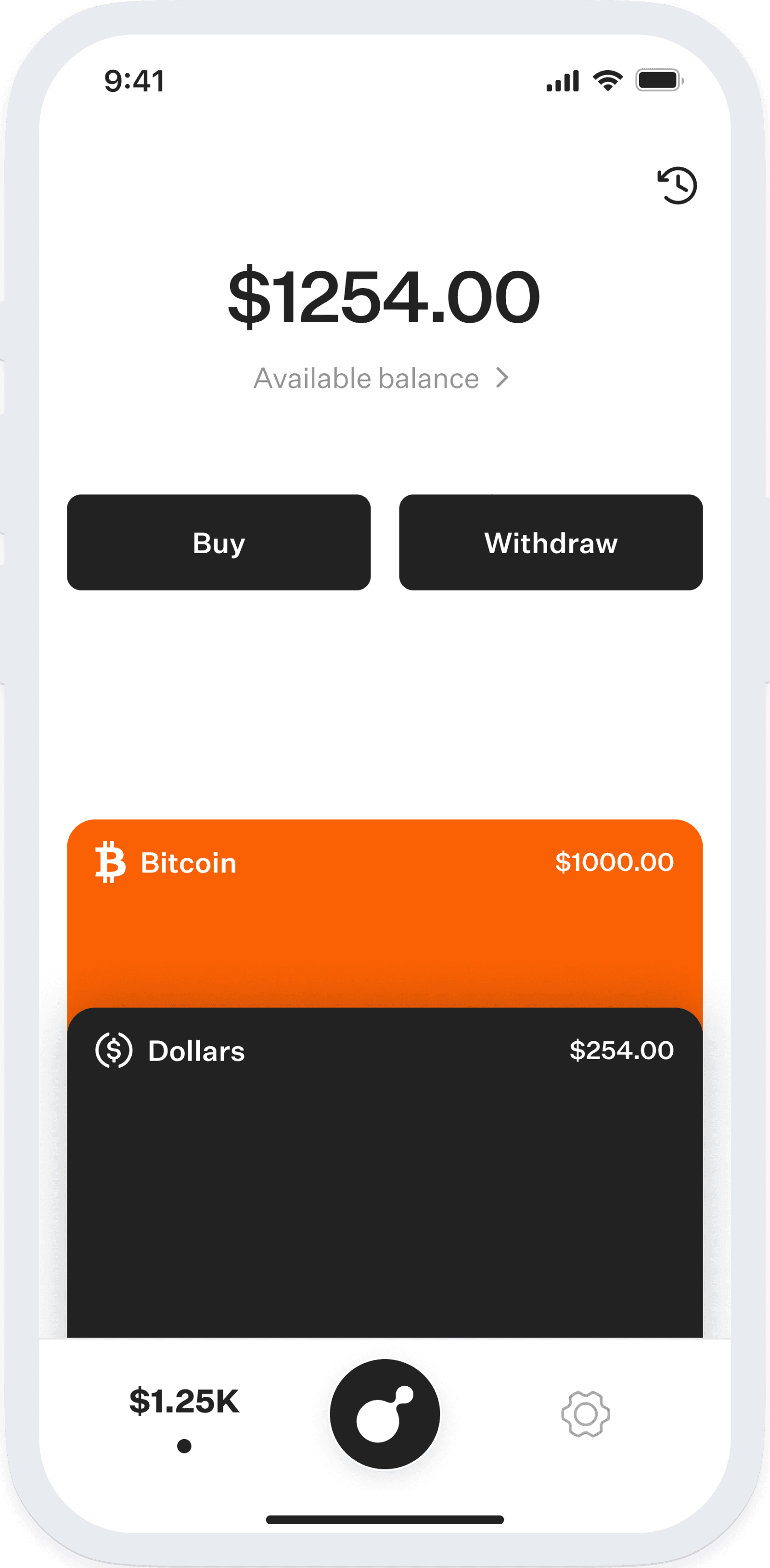This screenshot has width=770, height=1568.
Task: Switch to the Bitcoin card view
Action: point(385,913)
